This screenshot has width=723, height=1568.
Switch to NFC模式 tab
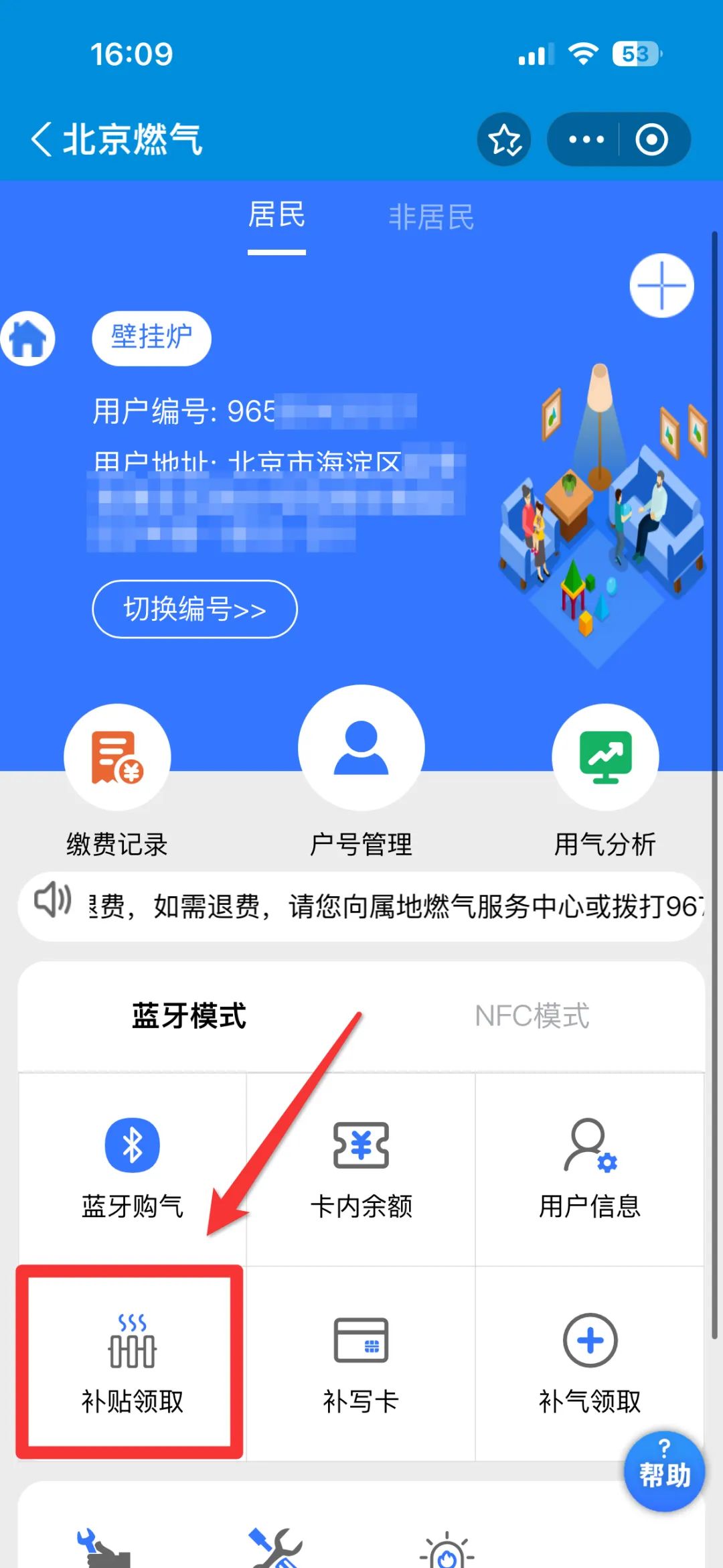point(532,1016)
